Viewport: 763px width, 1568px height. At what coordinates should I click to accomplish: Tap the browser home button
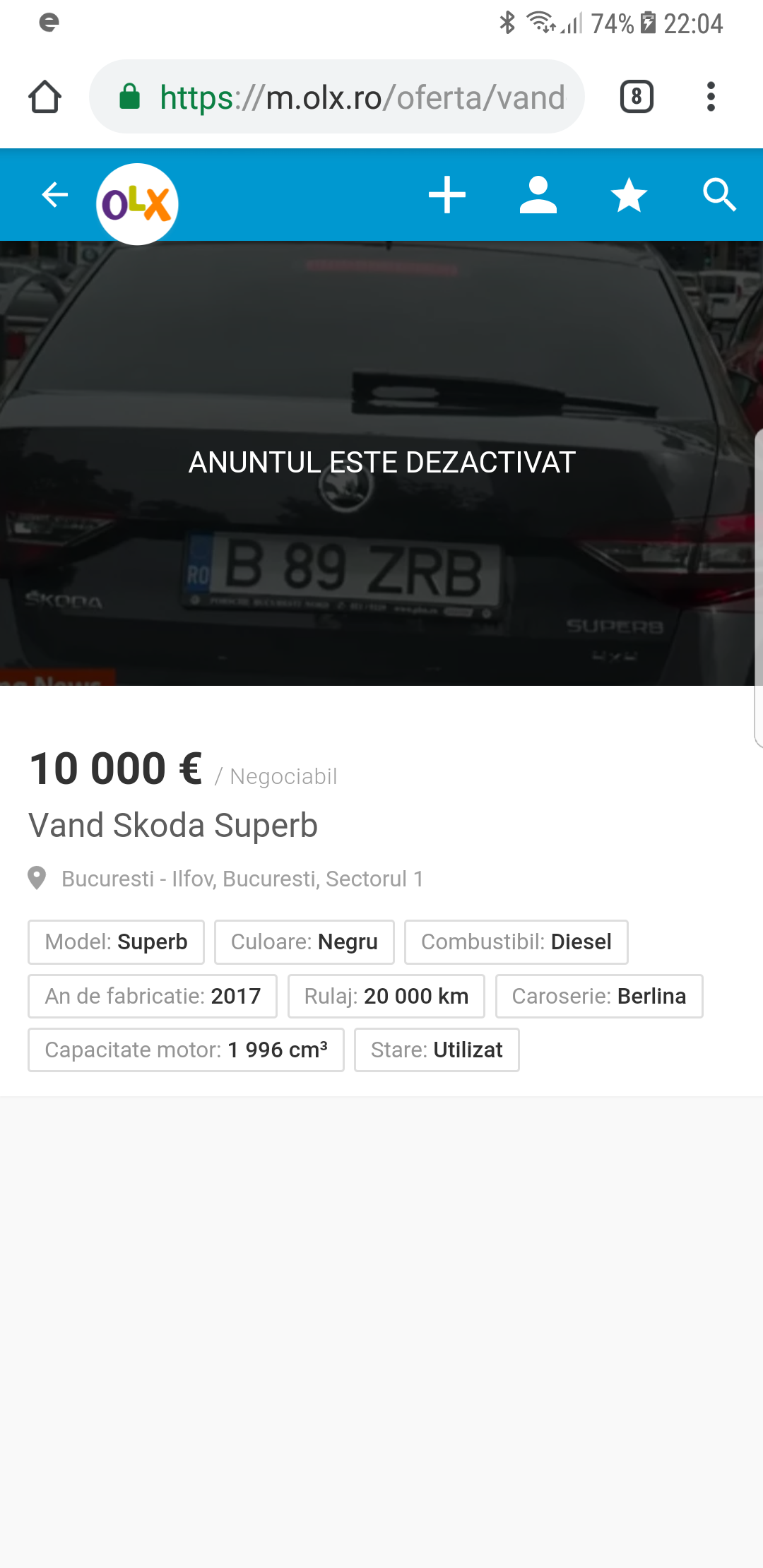45,97
